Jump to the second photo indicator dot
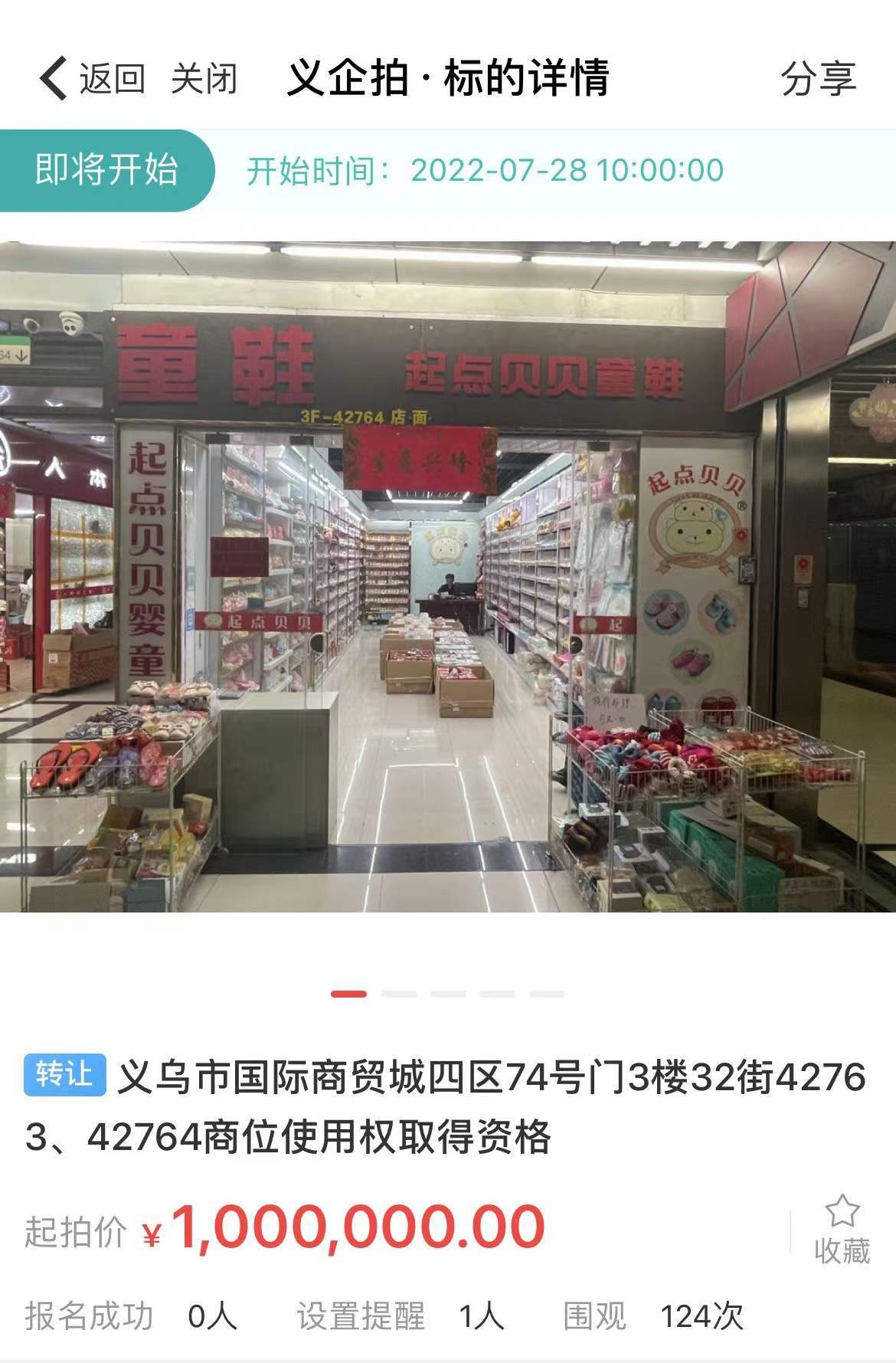This screenshot has width=896, height=1363. [x=398, y=994]
